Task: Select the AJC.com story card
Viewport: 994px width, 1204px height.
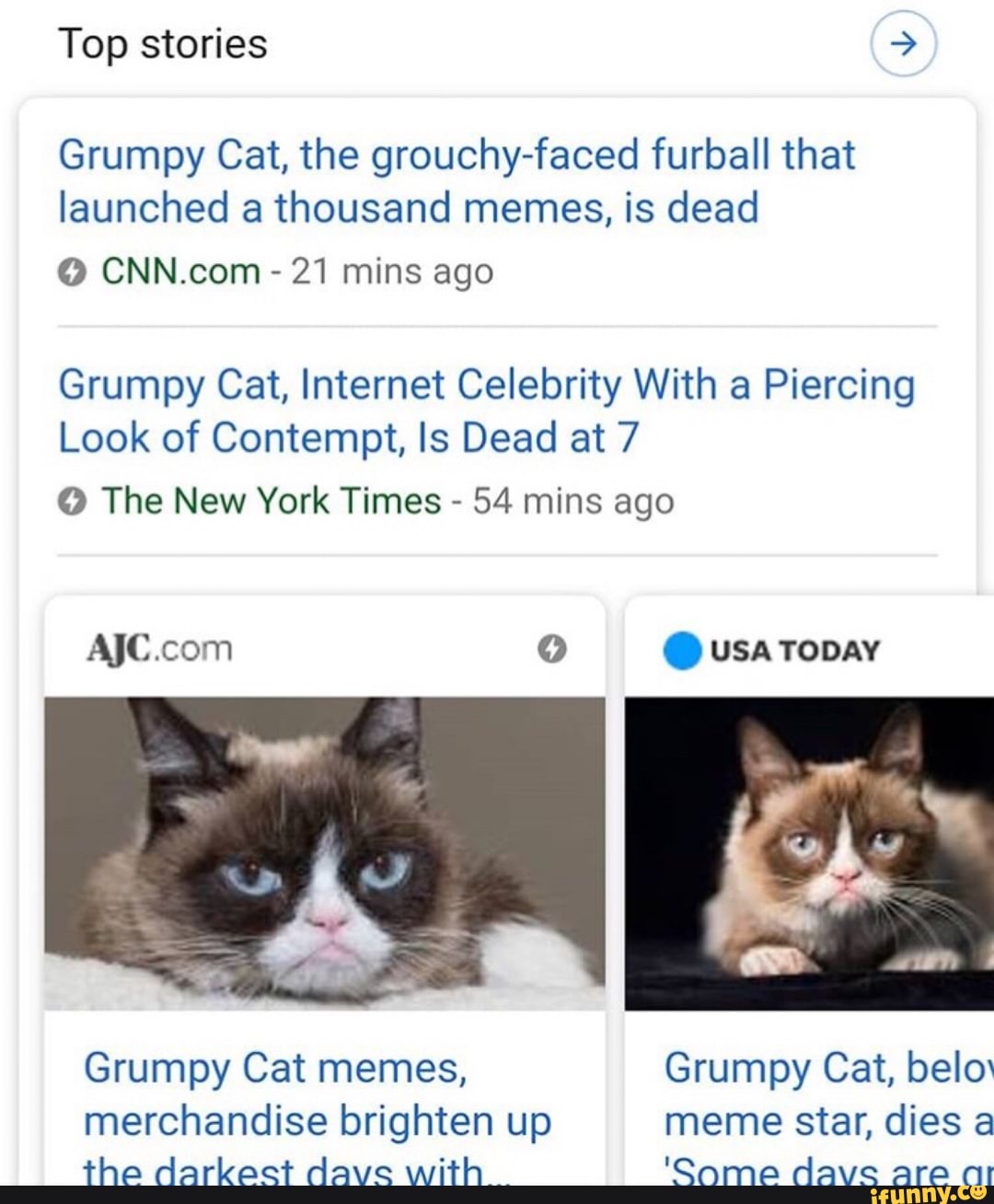Action: [327, 884]
